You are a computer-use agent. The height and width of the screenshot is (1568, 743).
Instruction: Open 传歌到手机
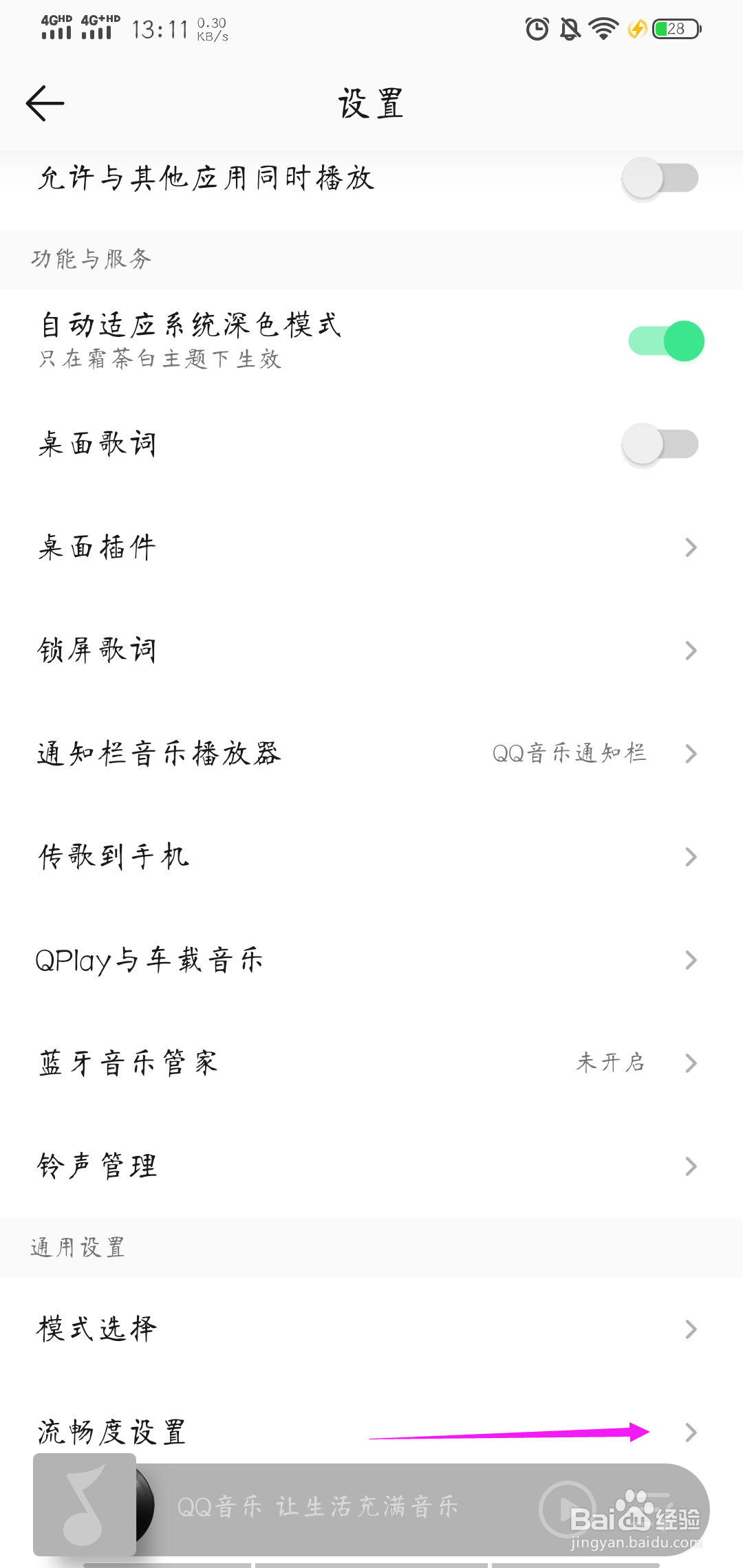pyautogui.click(x=371, y=857)
